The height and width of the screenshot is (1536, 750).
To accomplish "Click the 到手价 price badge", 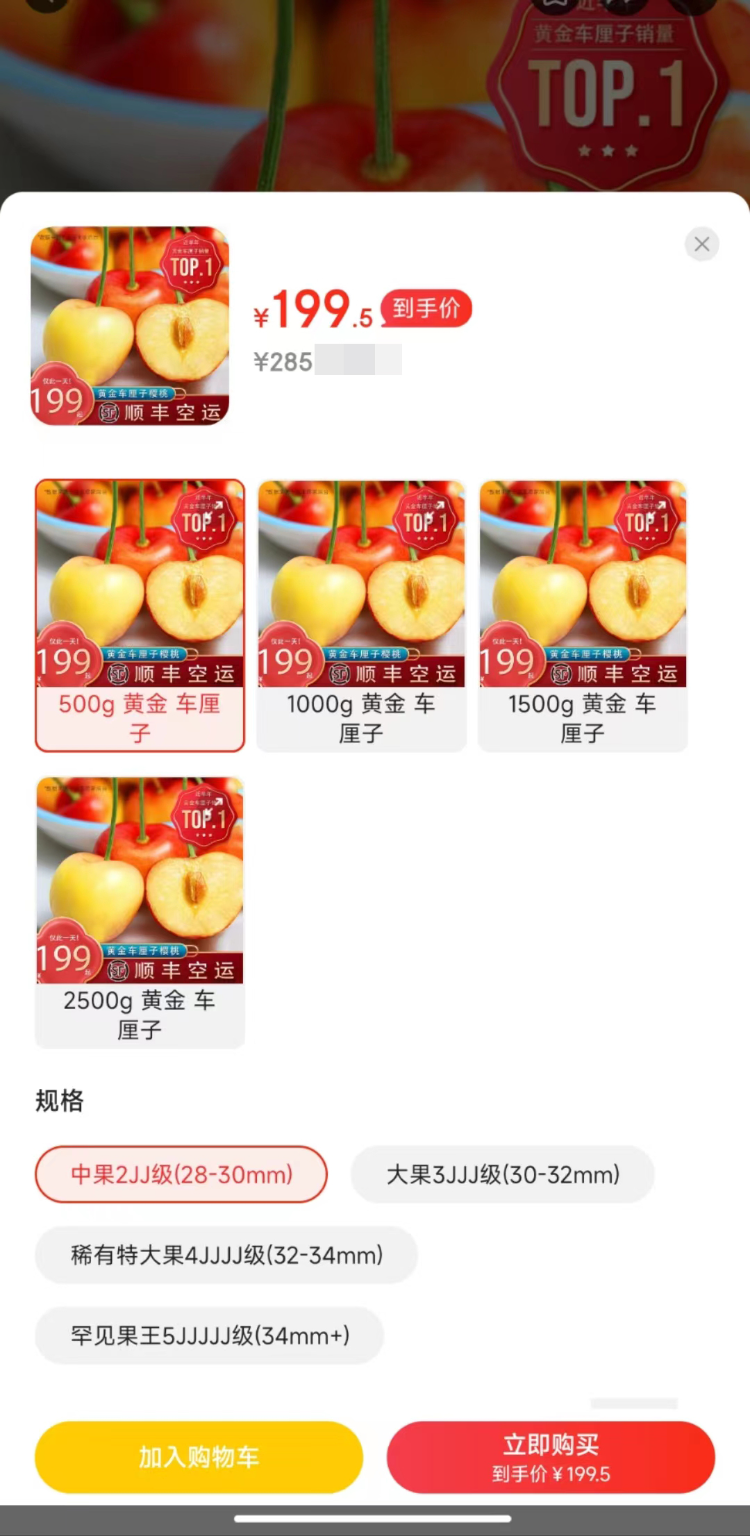I will (x=427, y=309).
